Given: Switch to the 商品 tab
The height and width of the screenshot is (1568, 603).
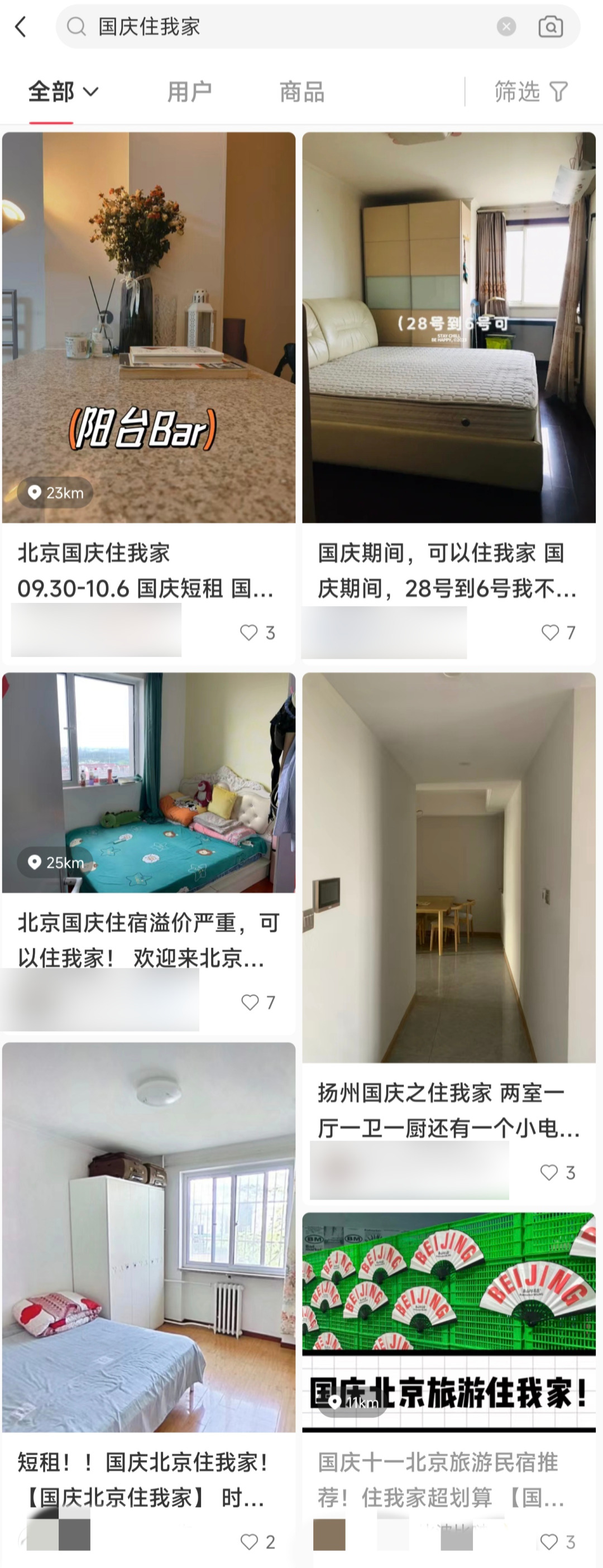Looking at the screenshot, I should 301,92.
